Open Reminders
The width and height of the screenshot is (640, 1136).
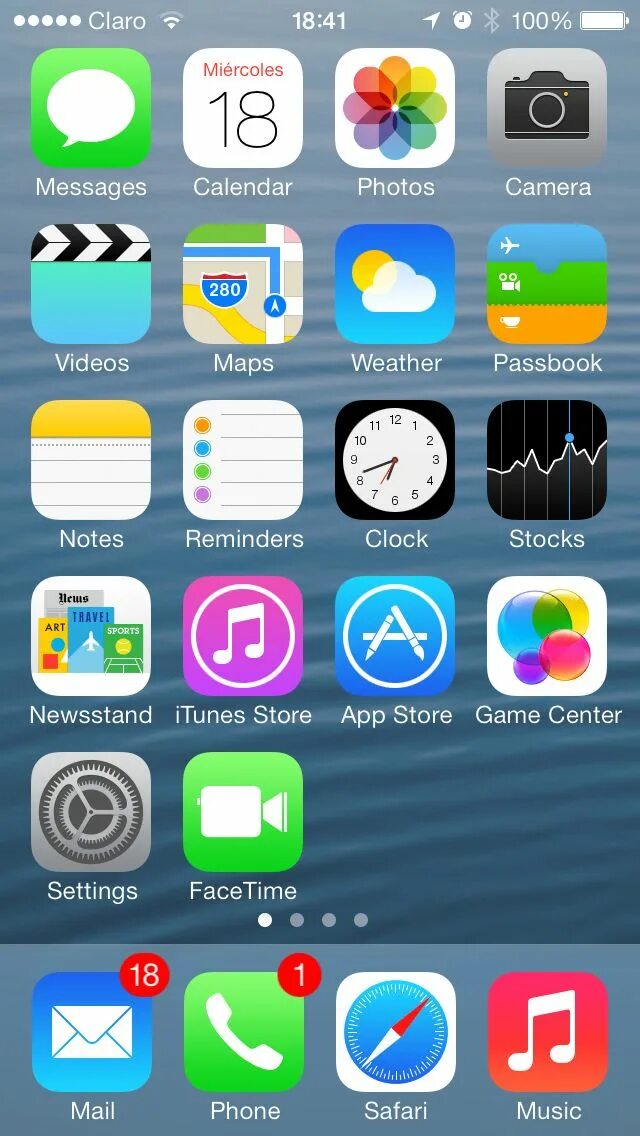click(x=243, y=460)
